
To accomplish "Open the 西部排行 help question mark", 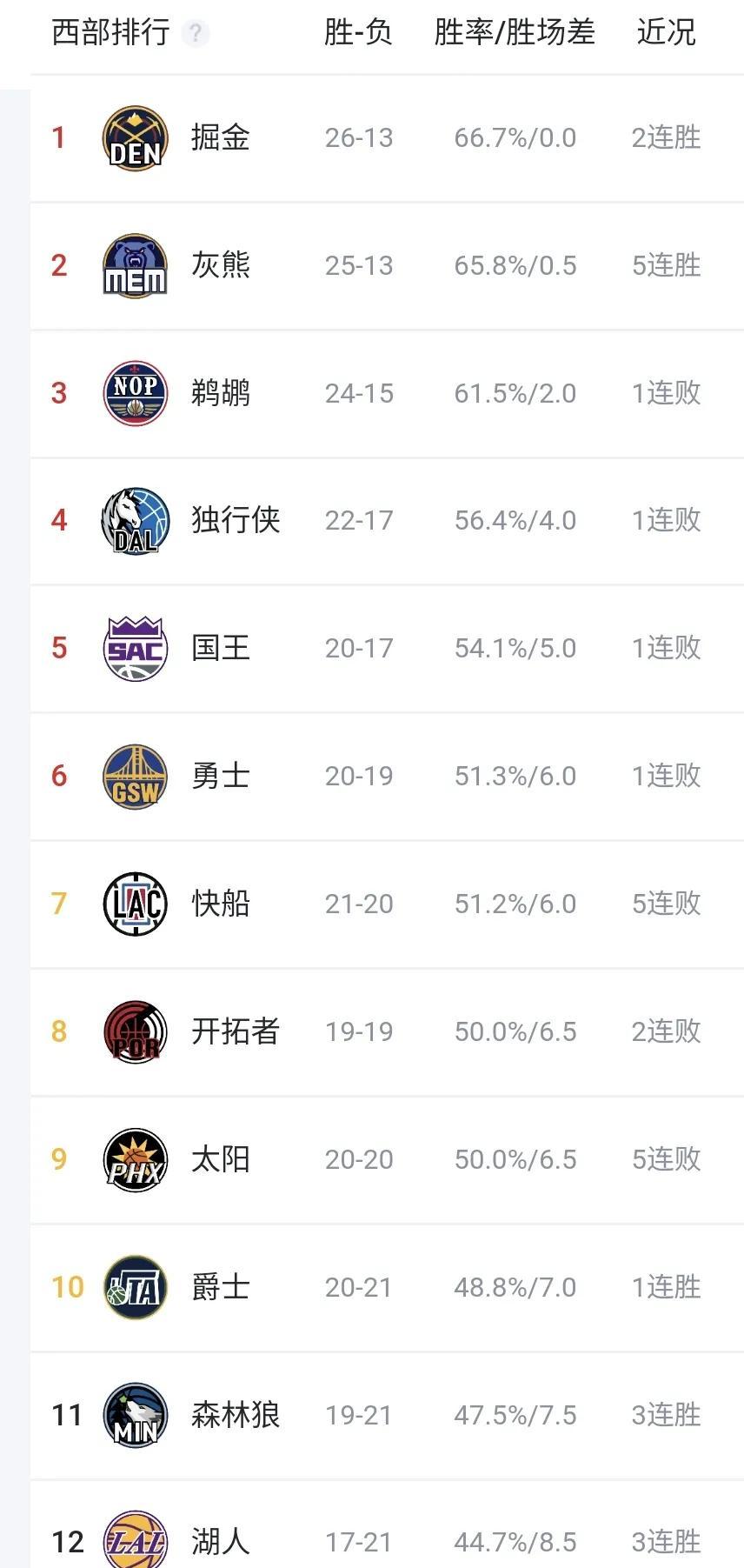I will tap(196, 33).
